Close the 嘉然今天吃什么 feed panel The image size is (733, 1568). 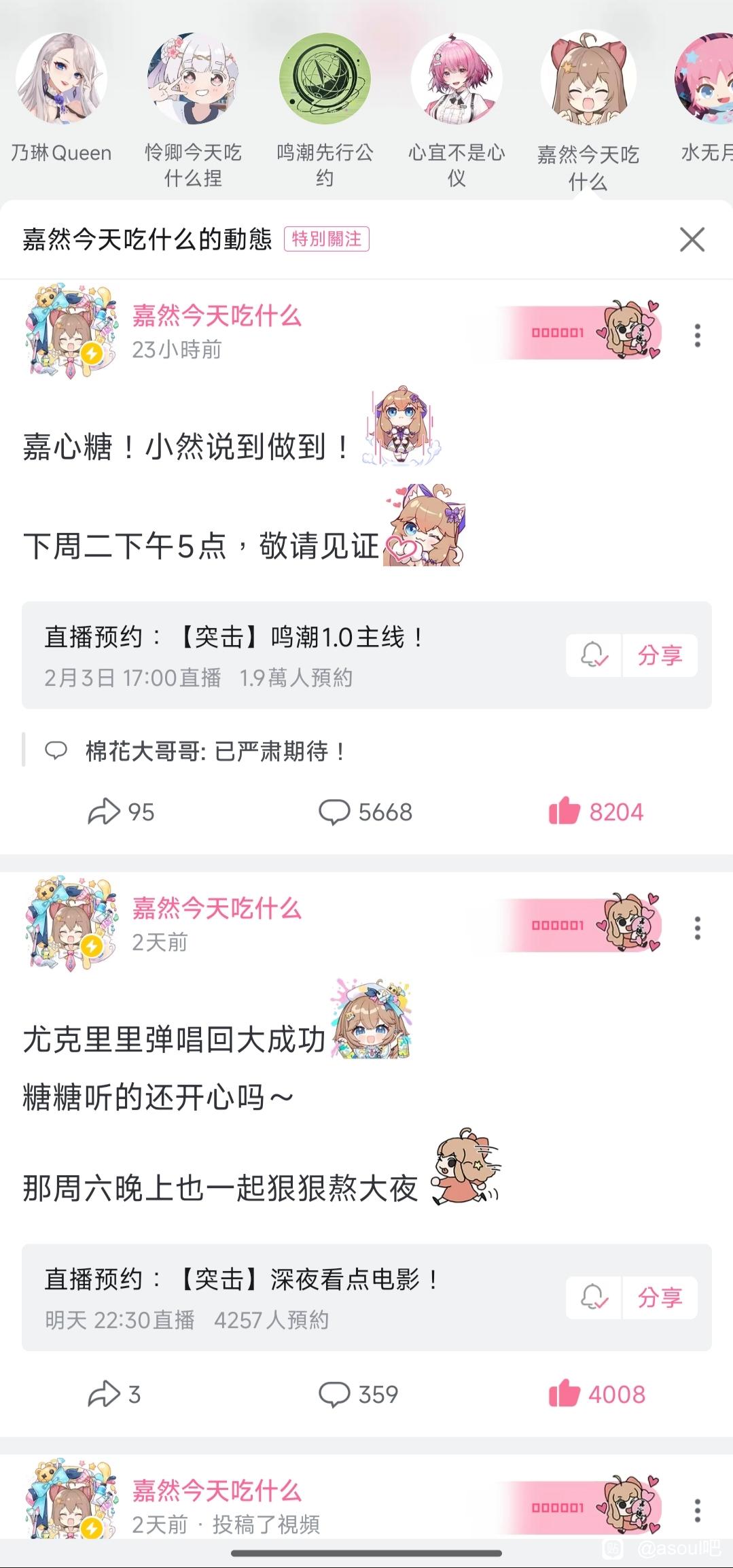pos(692,239)
